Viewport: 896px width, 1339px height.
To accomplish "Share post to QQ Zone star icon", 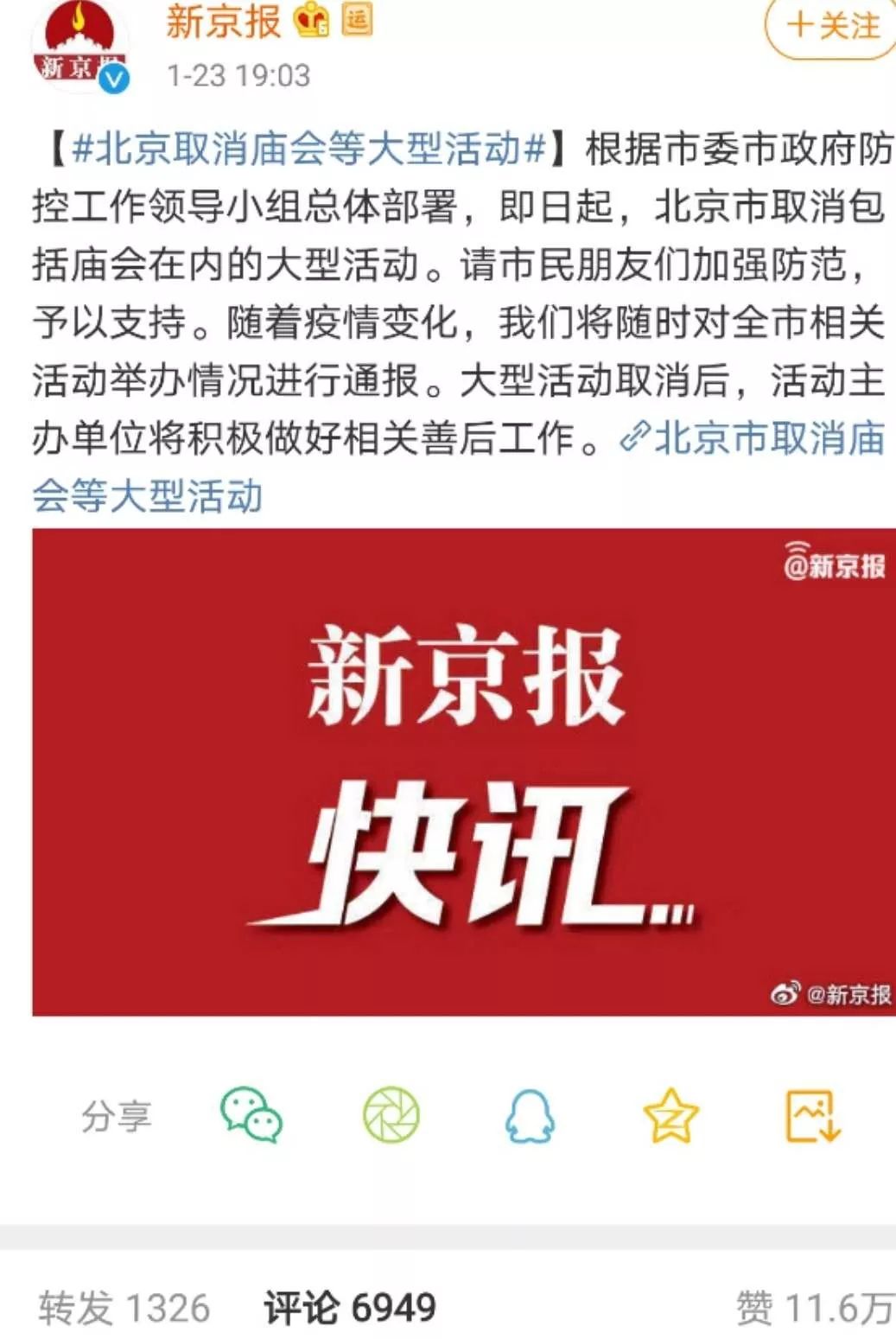I will [670, 1115].
